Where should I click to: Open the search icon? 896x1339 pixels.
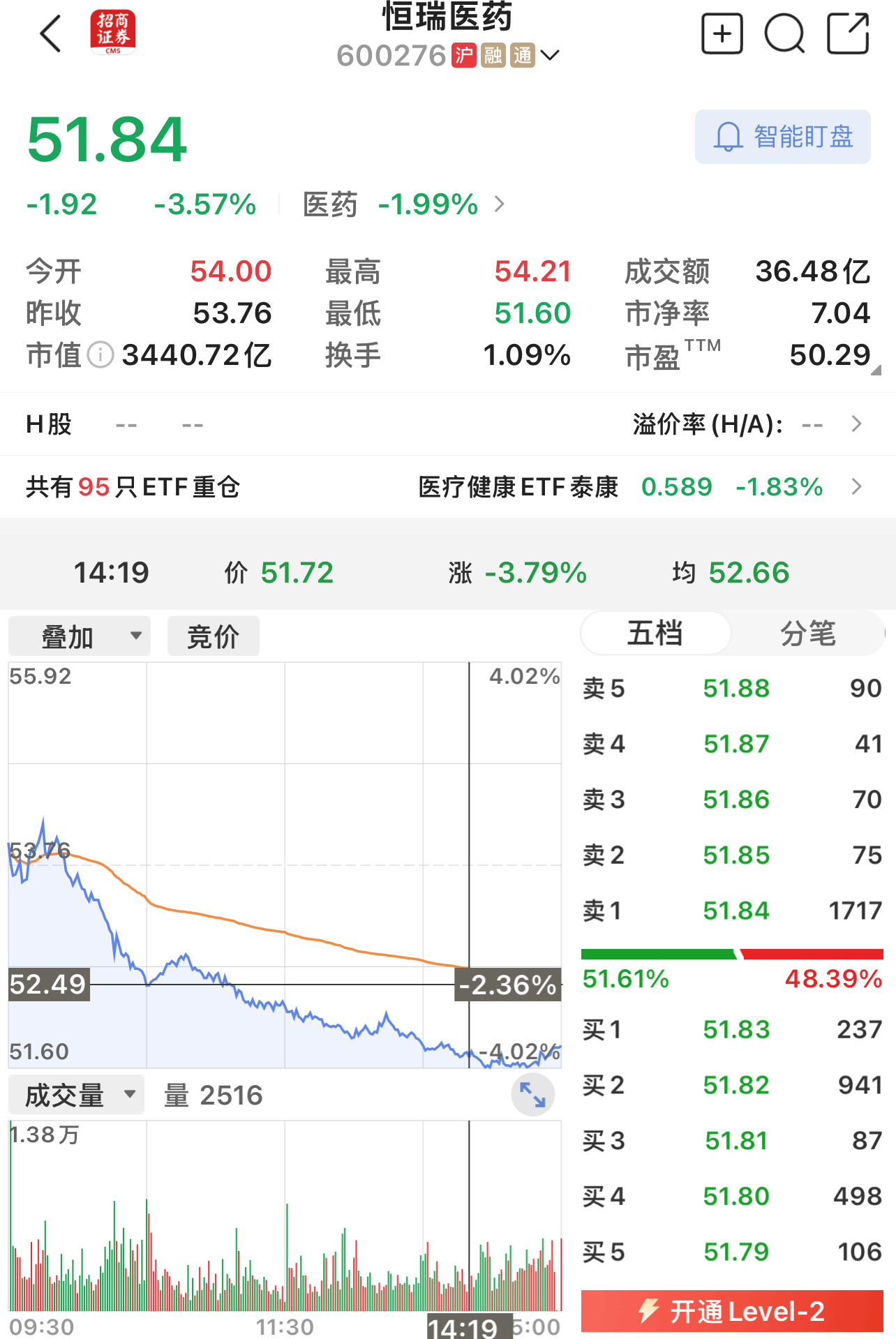(784, 33)
